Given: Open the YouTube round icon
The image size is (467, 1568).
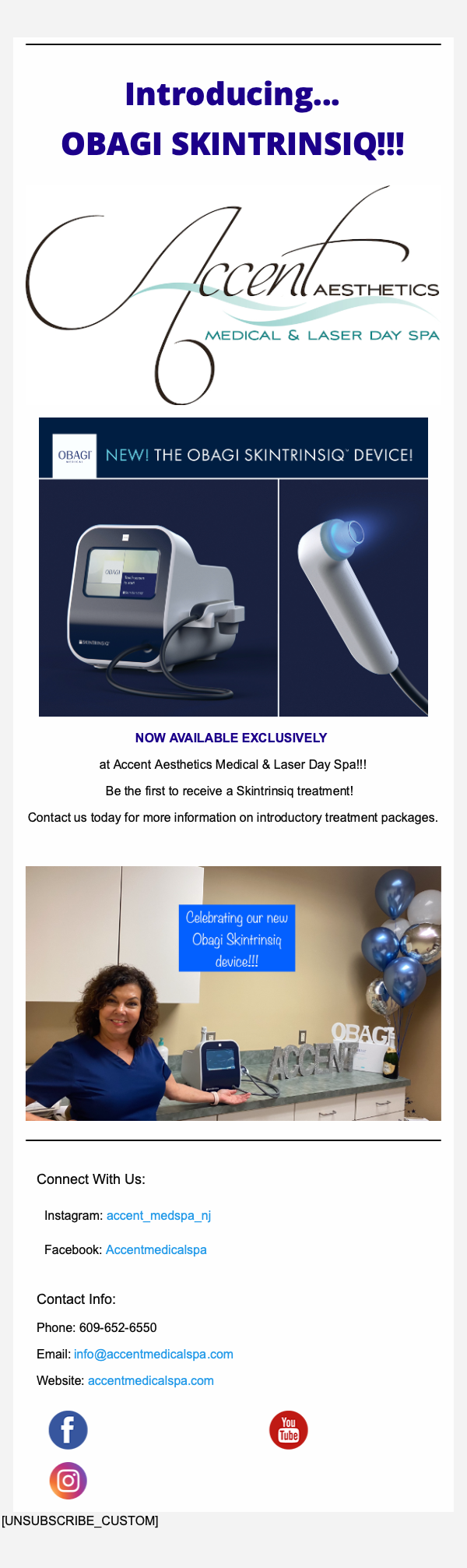Looking at the screenshot, I should click(289, 1430).
